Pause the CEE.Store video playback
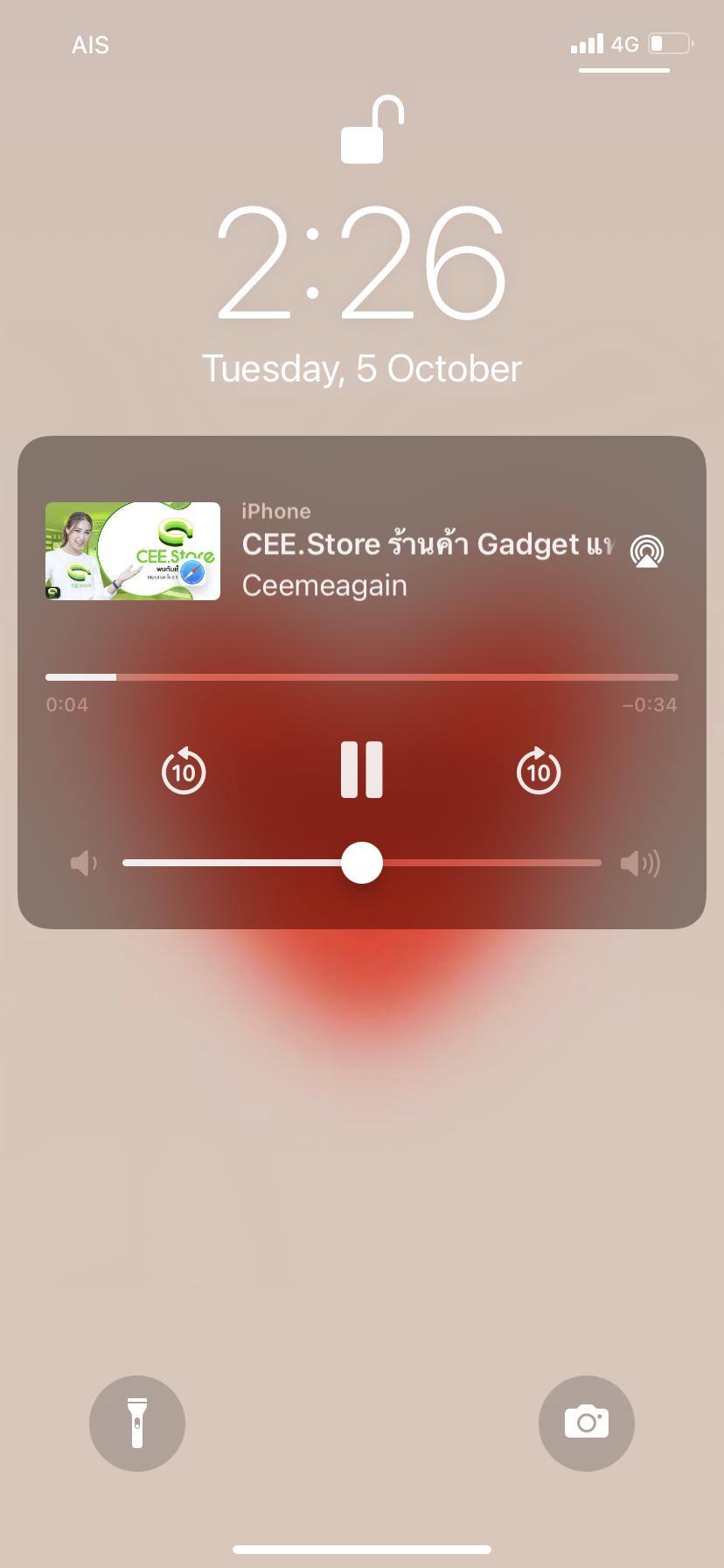Viewport: 724px width, 1568px height. click(x=361, y=770)
